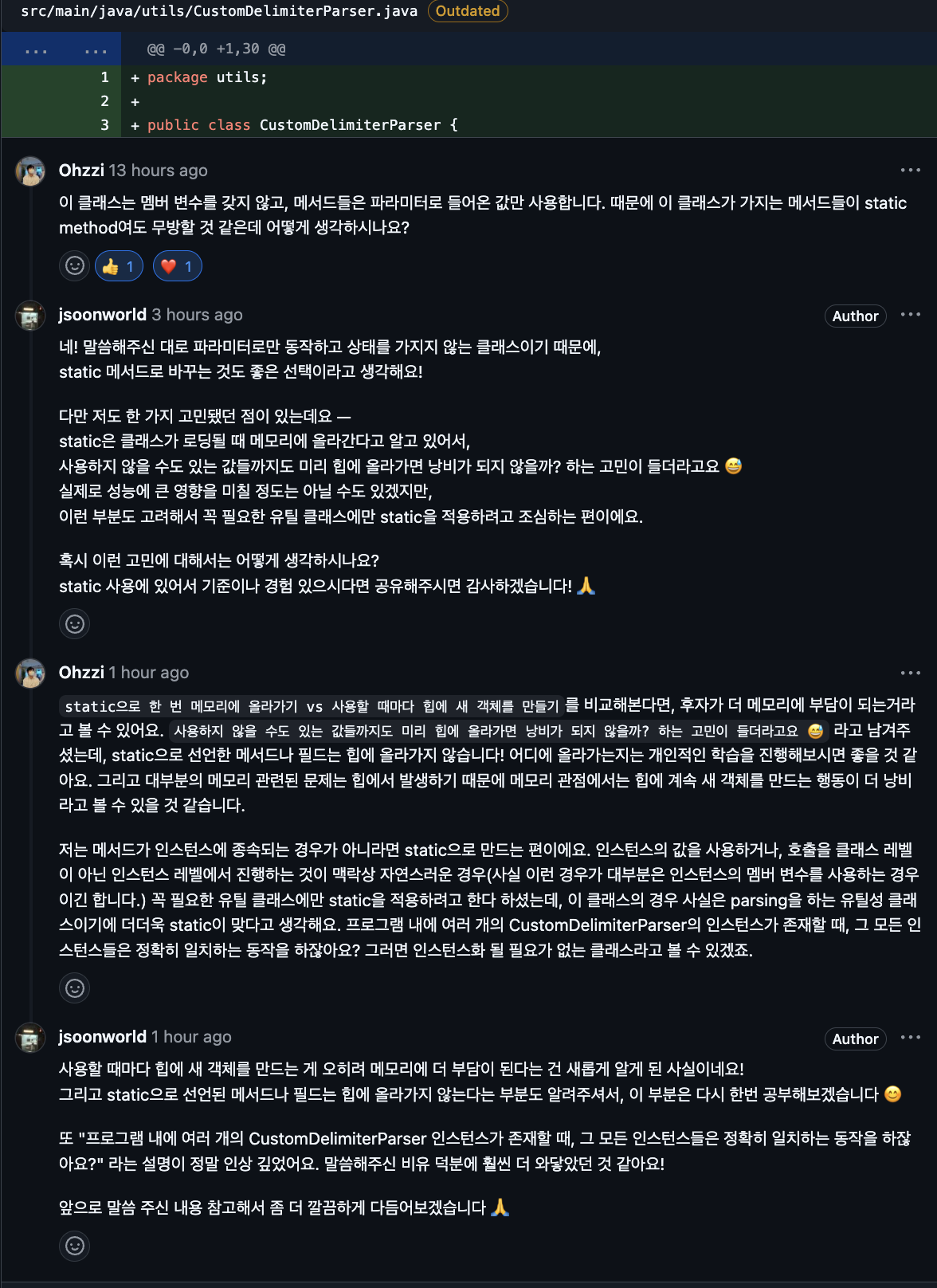The width and height of the screenshot is (937, 1288).
Task: Open file path CustomDelimiterParser.java
Action: pos(219,11)
